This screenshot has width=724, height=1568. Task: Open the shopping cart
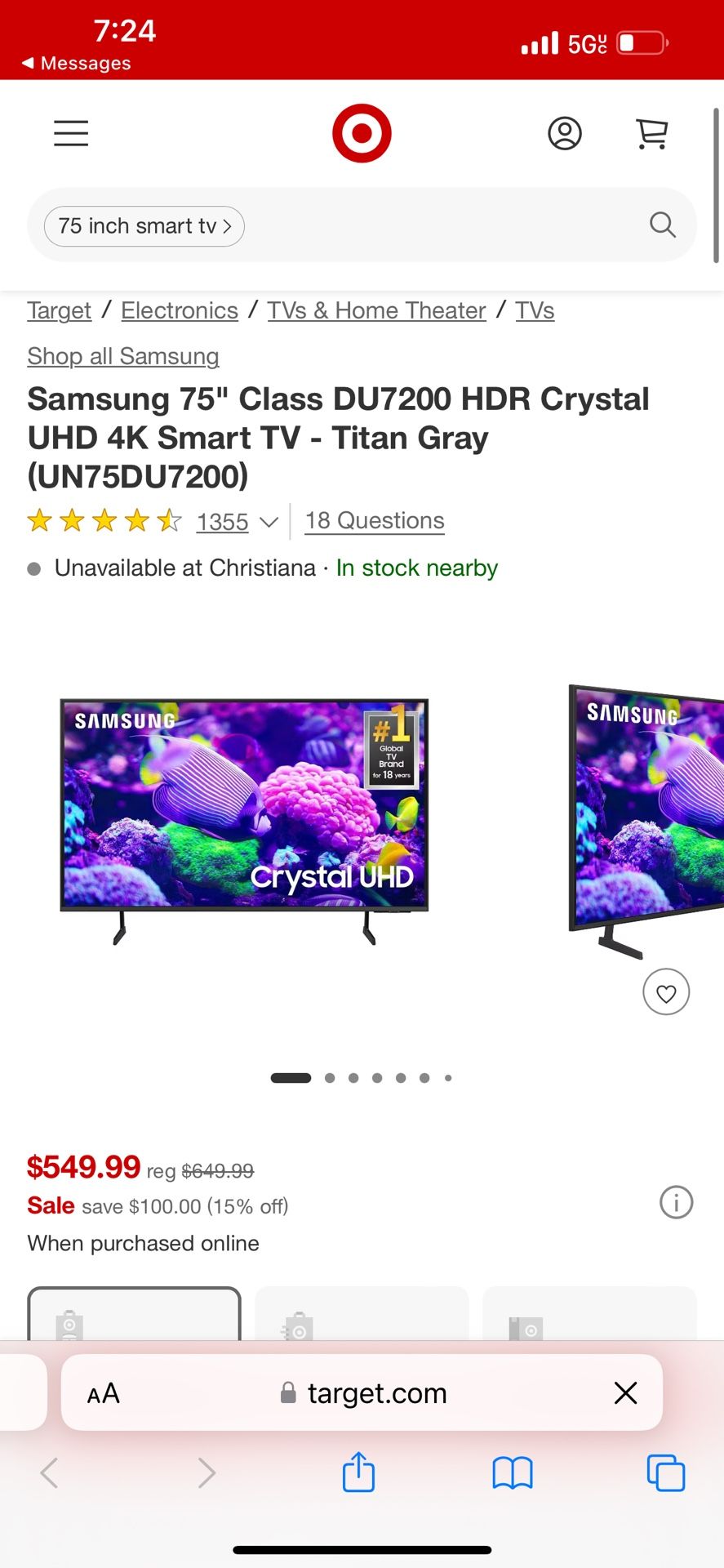[651, 133]
